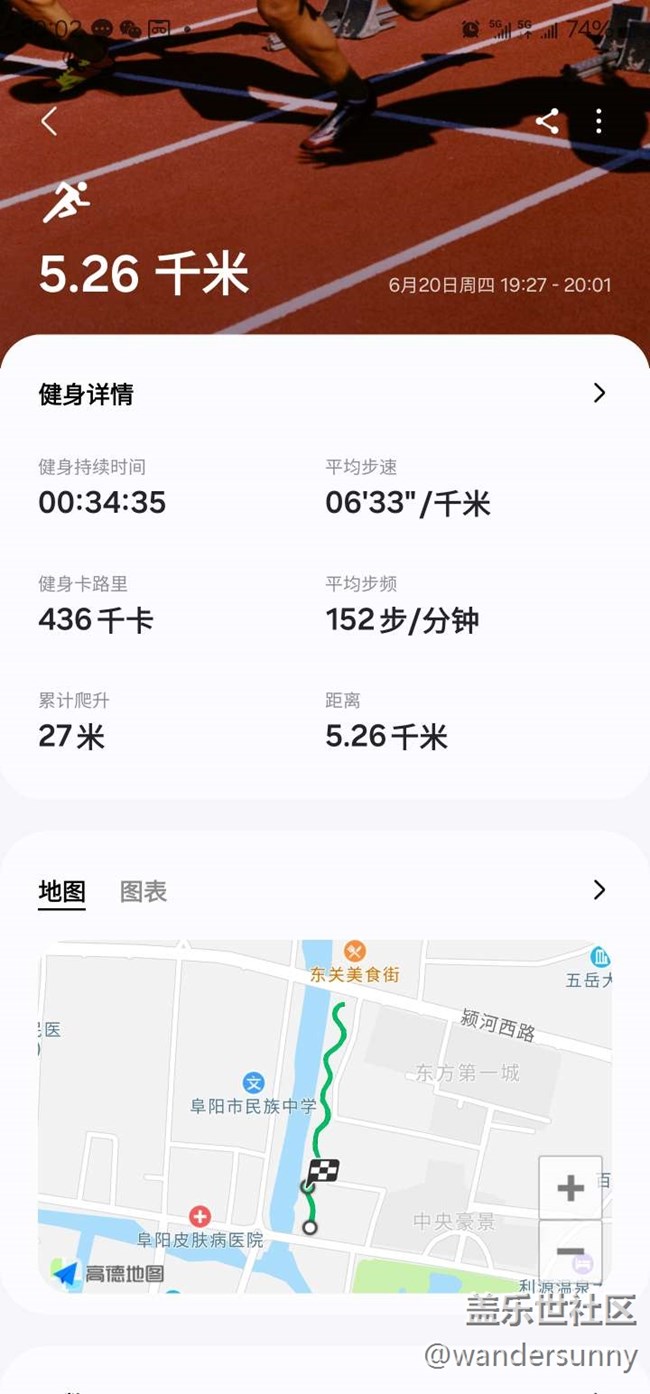650x1394 pixels.
Task: Open the three-dot overflow menu
Action: (599, 122)
